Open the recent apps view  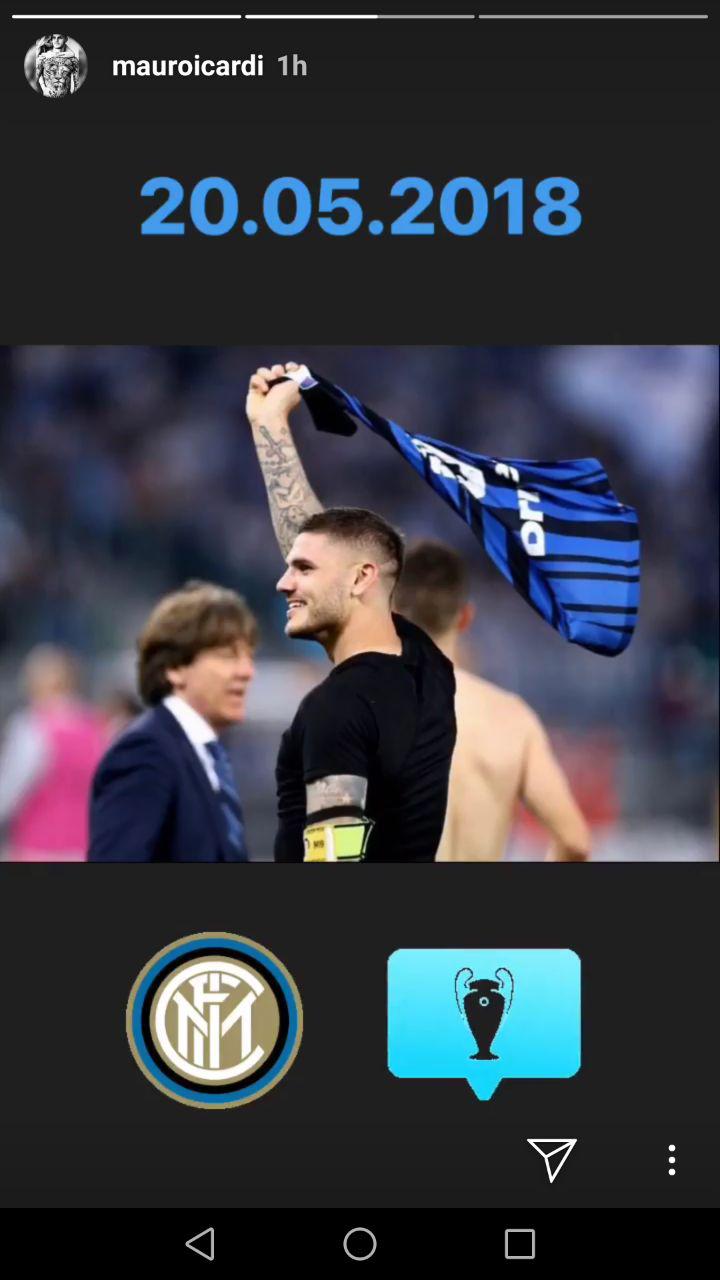click(520, 1244)
